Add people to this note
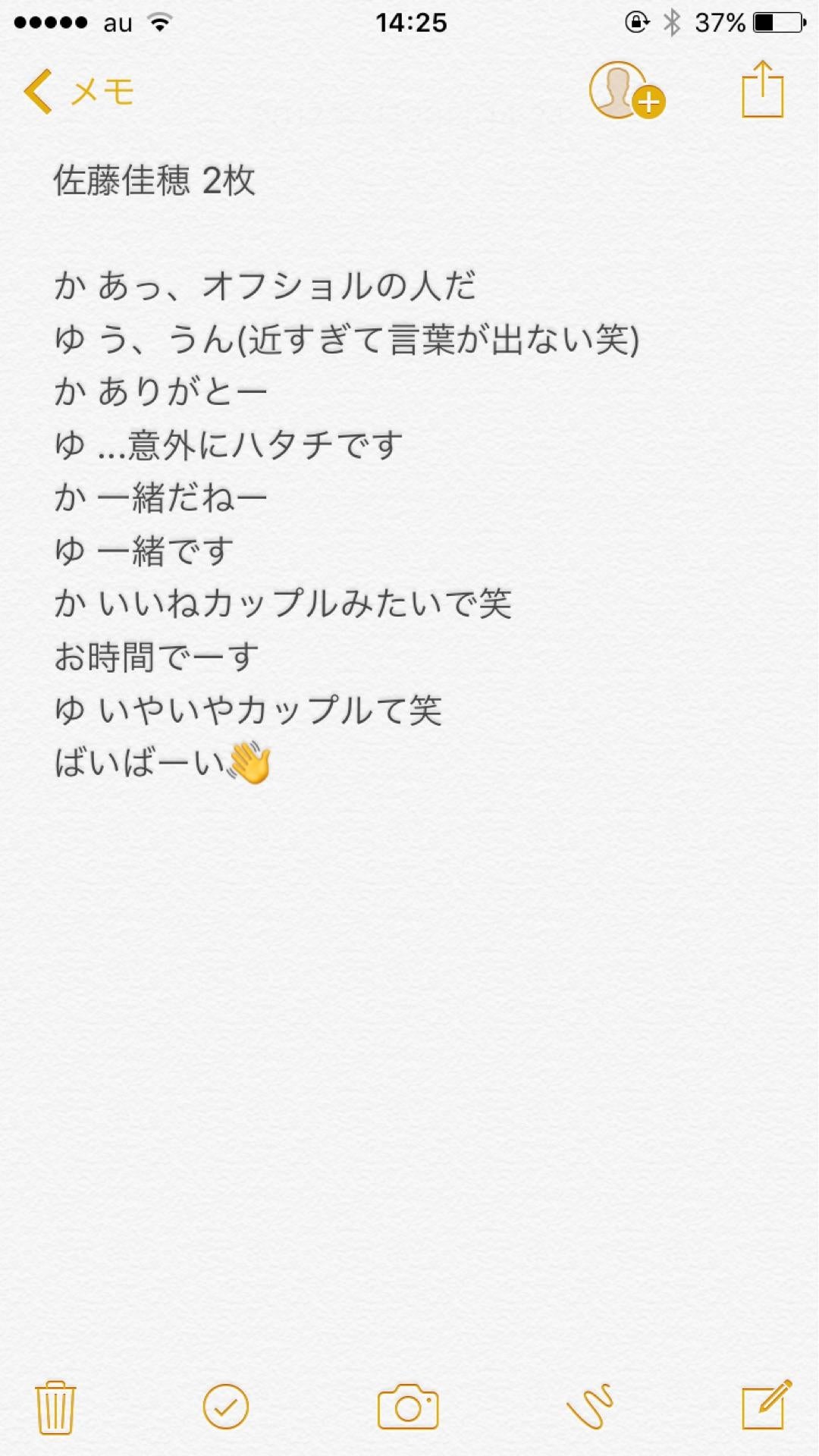 pyautogui.click(x=626, y=91)
